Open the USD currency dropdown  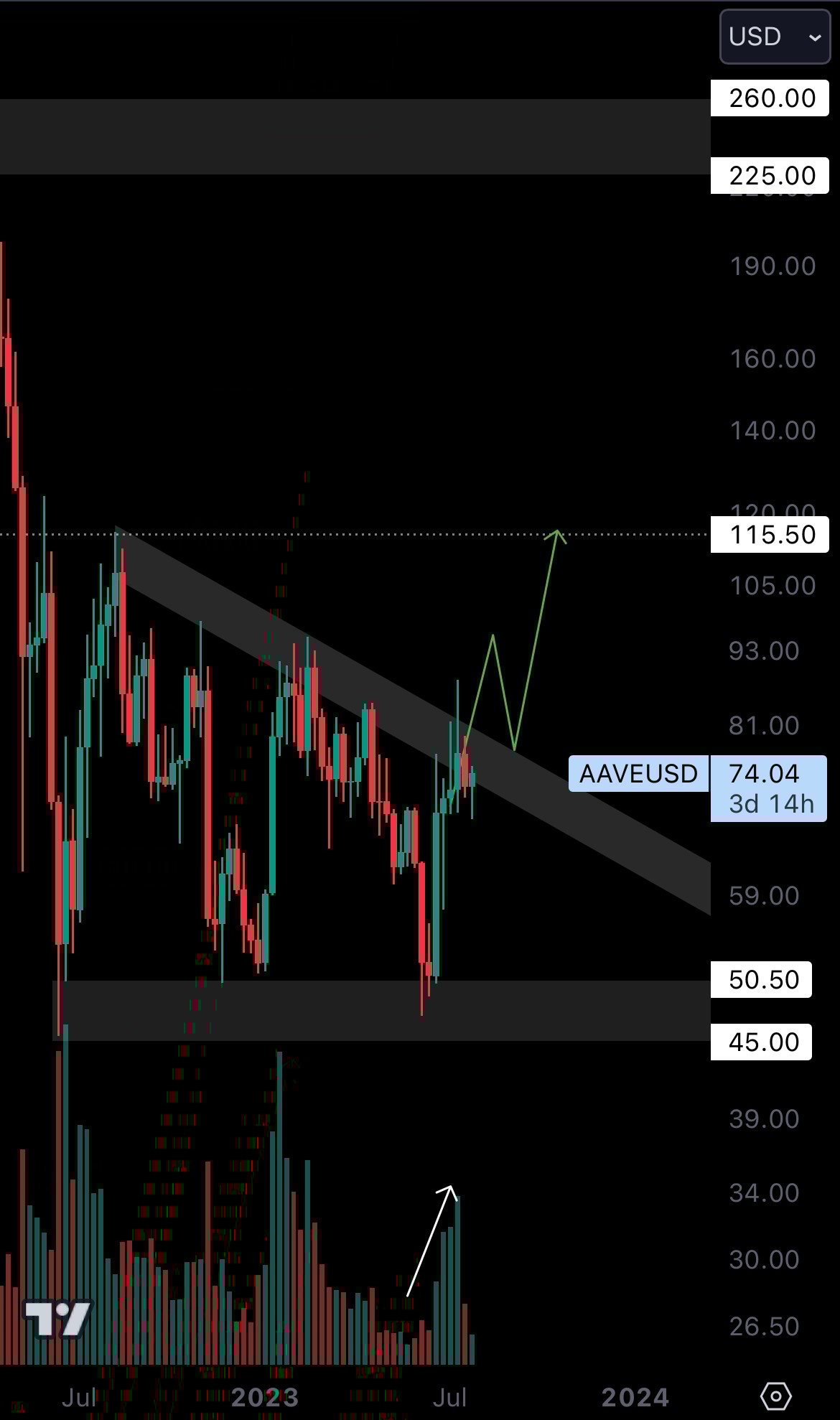coord(774,37)
